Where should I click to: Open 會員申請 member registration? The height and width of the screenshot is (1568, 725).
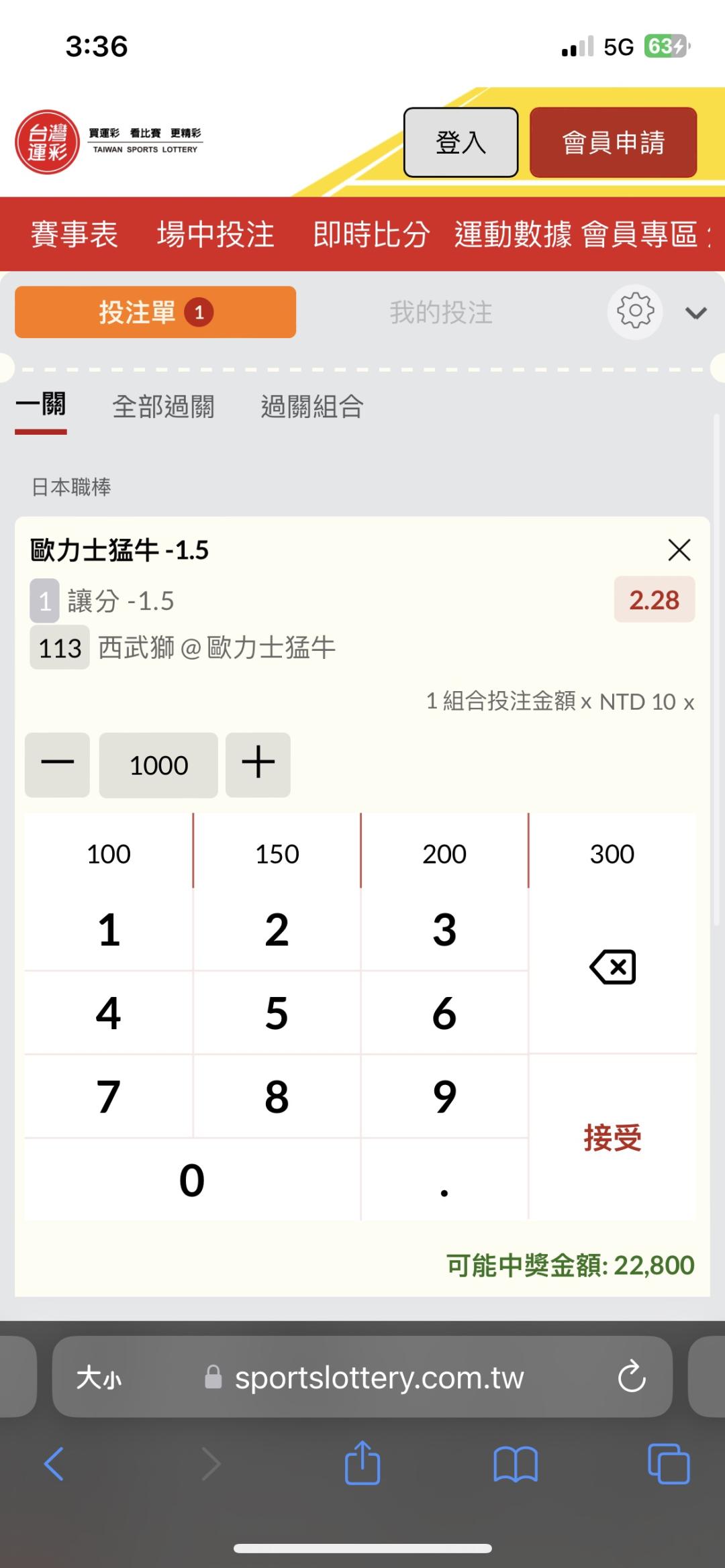pos(613,142)
